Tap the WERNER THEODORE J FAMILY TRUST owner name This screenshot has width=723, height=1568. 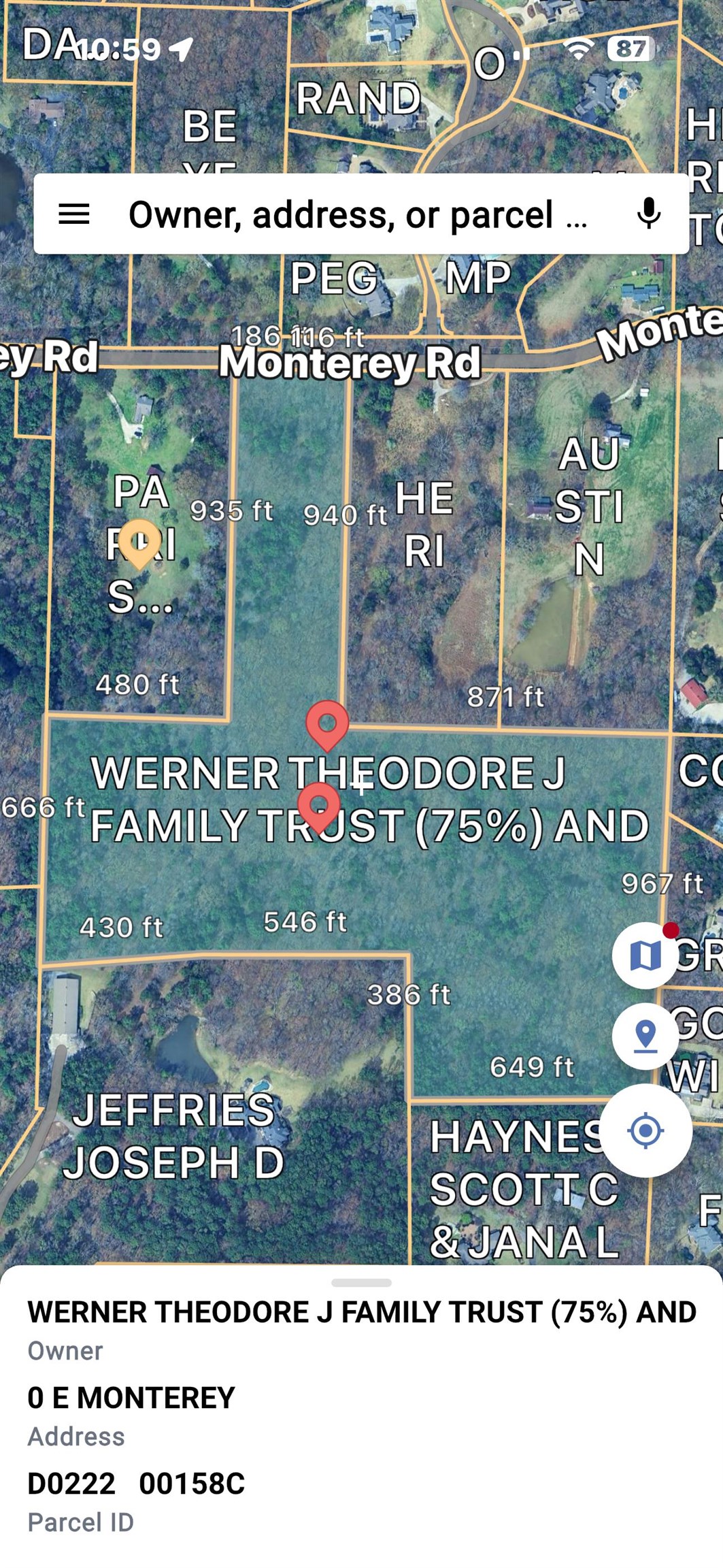360,1310
